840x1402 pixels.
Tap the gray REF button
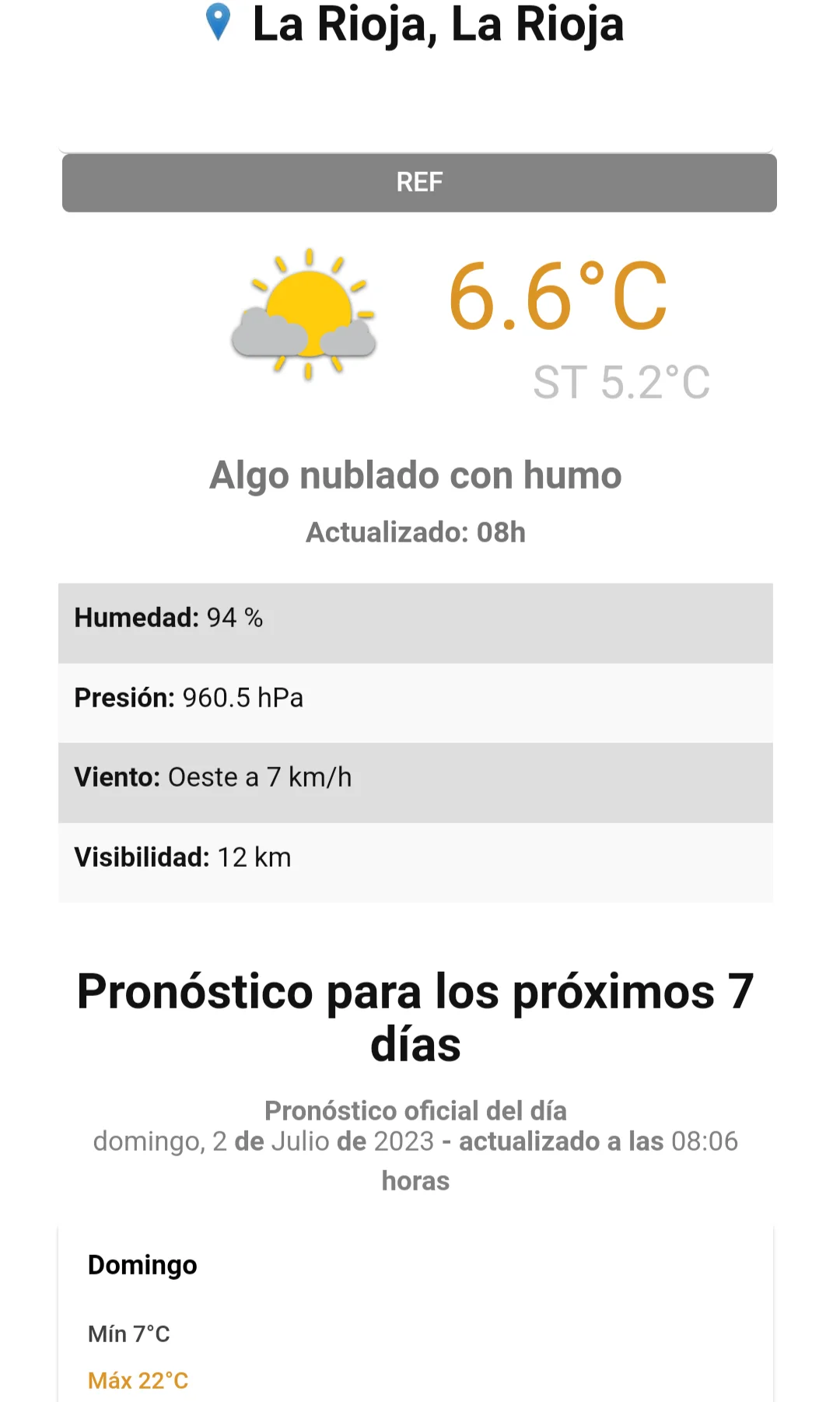click(419, 183)
